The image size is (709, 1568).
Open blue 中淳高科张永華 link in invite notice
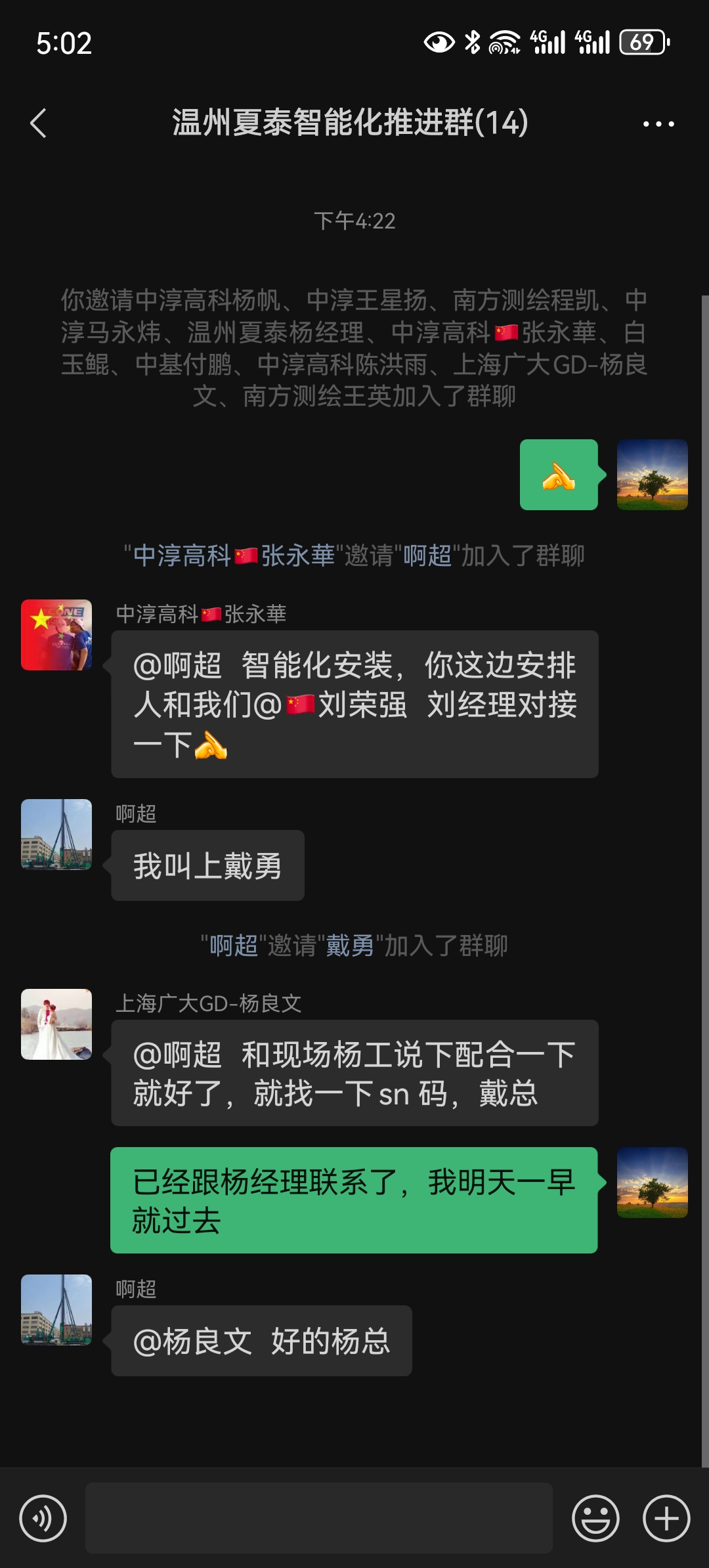point(234,556)
